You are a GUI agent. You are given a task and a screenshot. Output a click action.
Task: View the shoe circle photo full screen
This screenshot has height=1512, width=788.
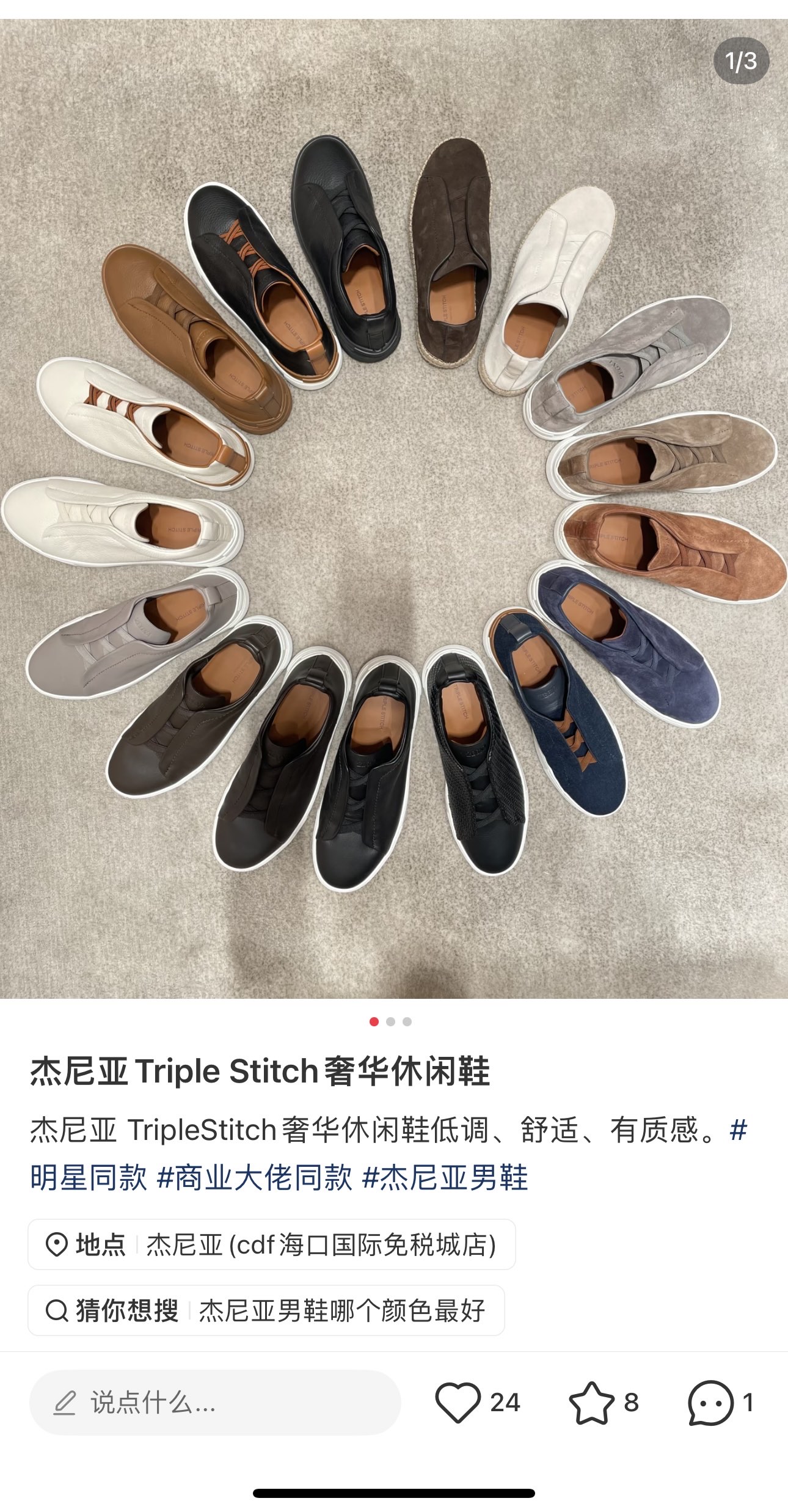[x=394, y=508]
